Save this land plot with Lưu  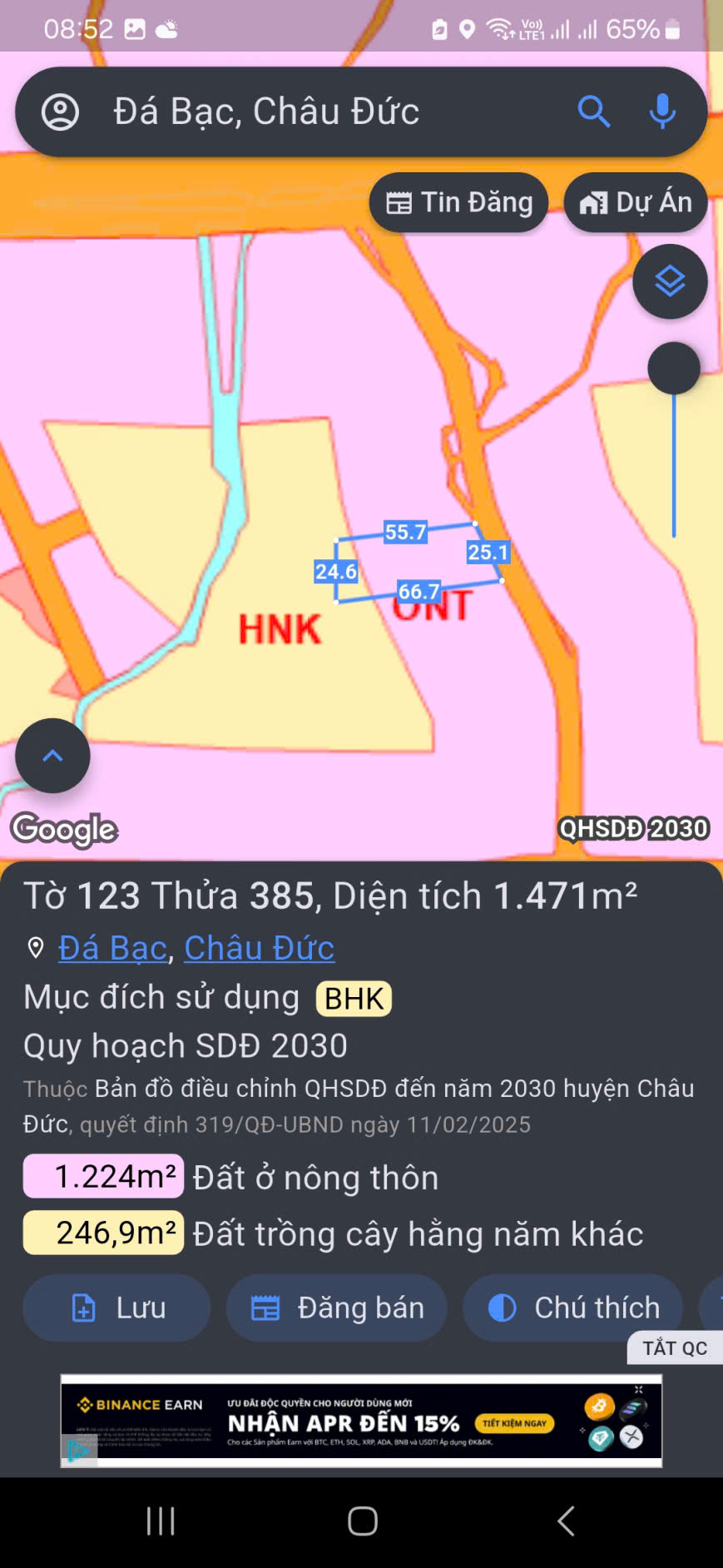[x=116, y=1307]
